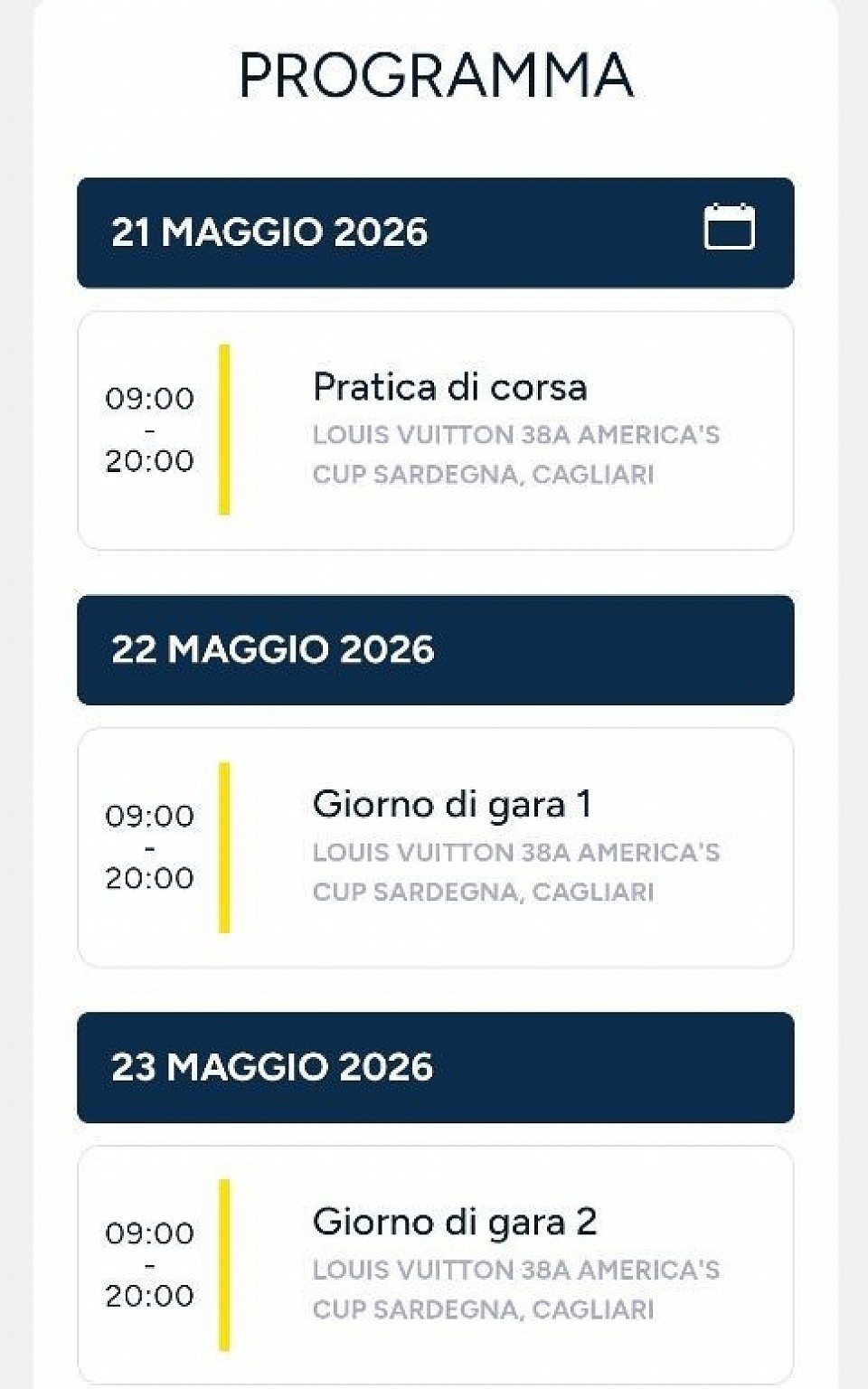Click the yellow marker beside Giorno di gara 1
This screenshot has height=1389, width=868.
(x=223, y=846)
